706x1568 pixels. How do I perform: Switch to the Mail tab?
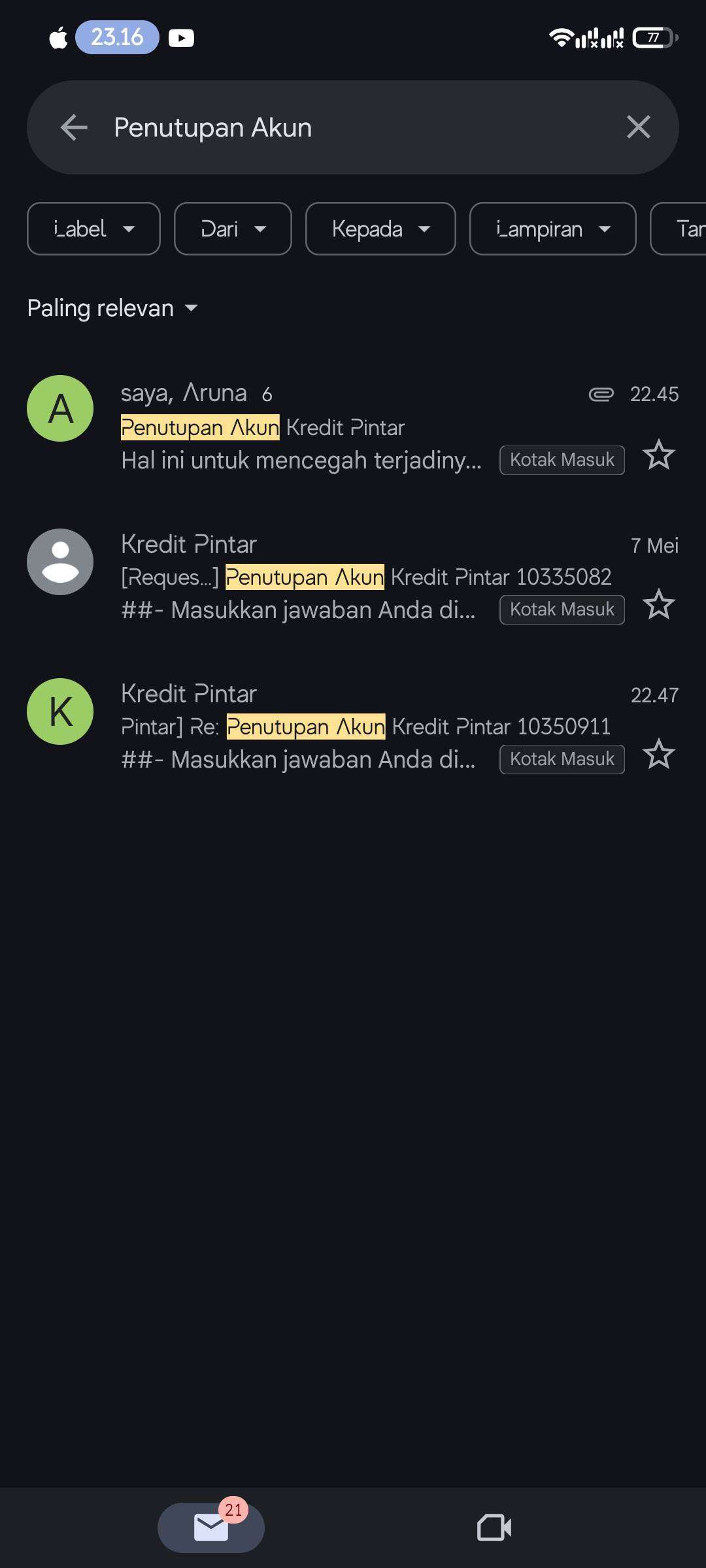pyautogui.click(x=211, y=1527)
